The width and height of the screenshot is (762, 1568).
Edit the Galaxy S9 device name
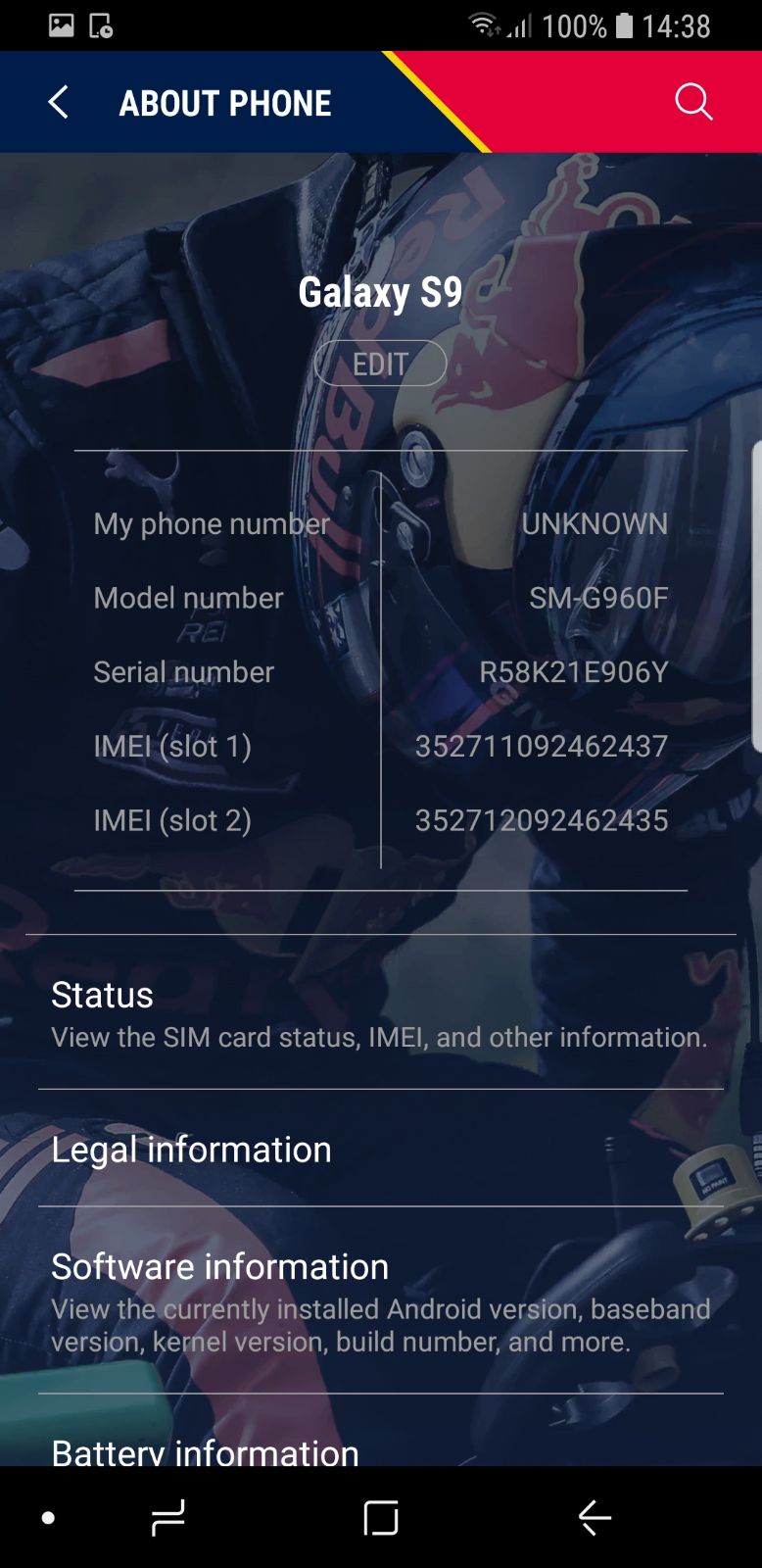(380, 364)
